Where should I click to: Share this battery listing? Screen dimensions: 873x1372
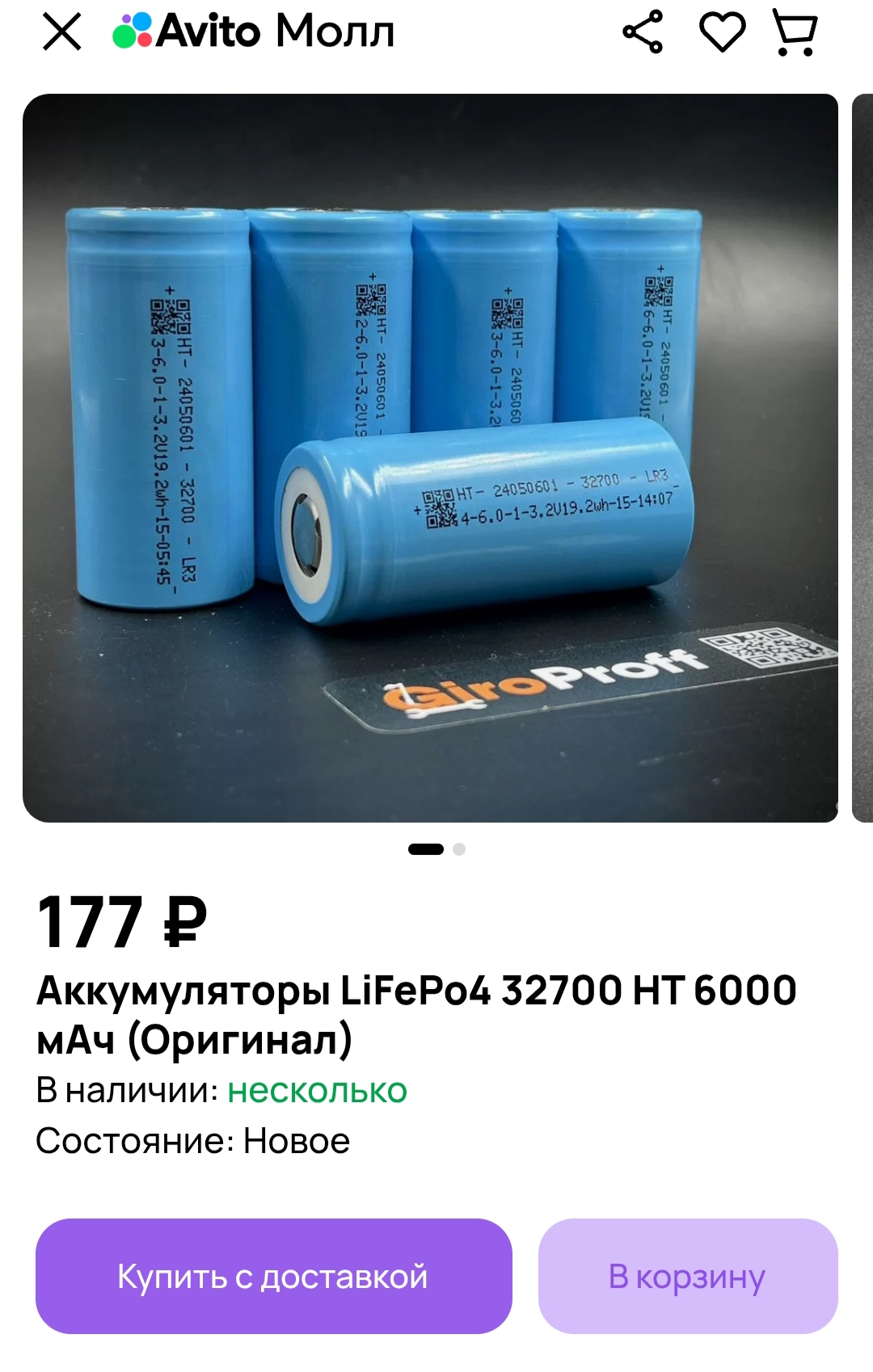643,32
